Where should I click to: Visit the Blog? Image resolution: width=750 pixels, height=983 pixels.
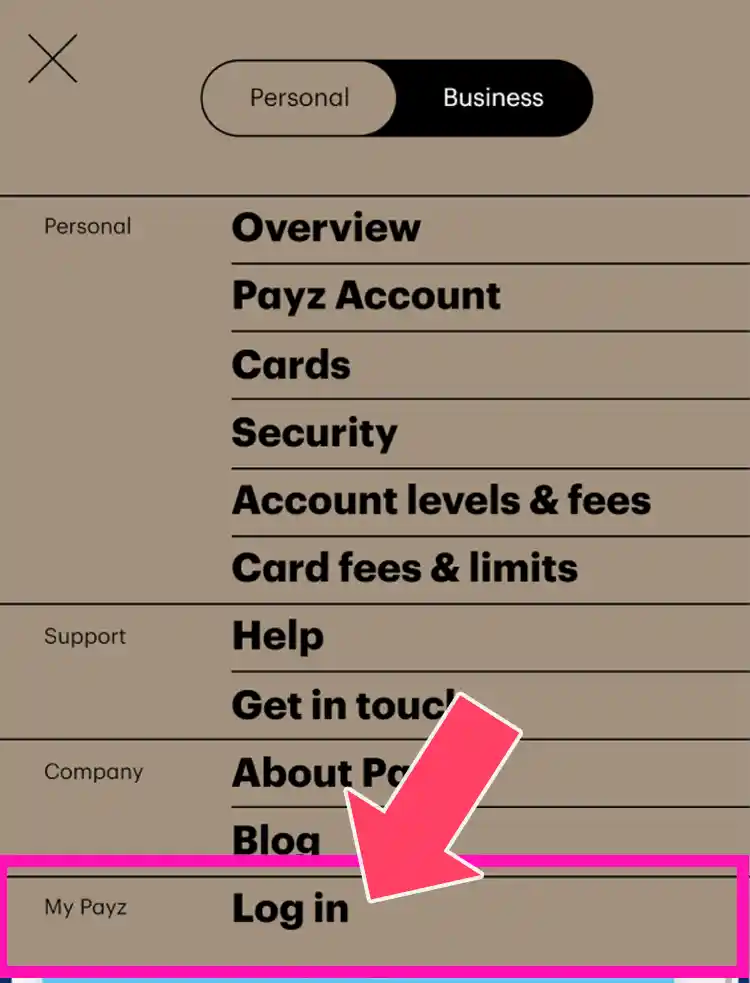point(276,838)
